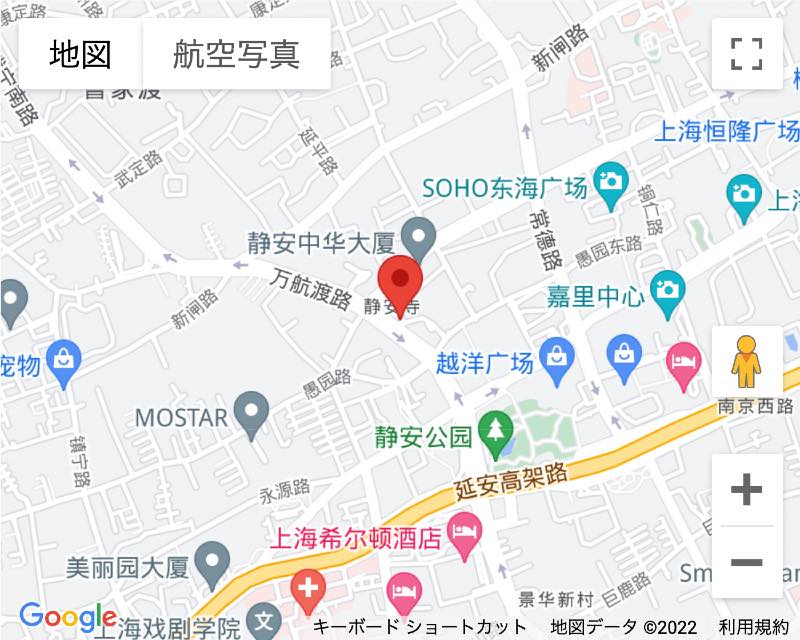Tap the Street View pegman

746,362
